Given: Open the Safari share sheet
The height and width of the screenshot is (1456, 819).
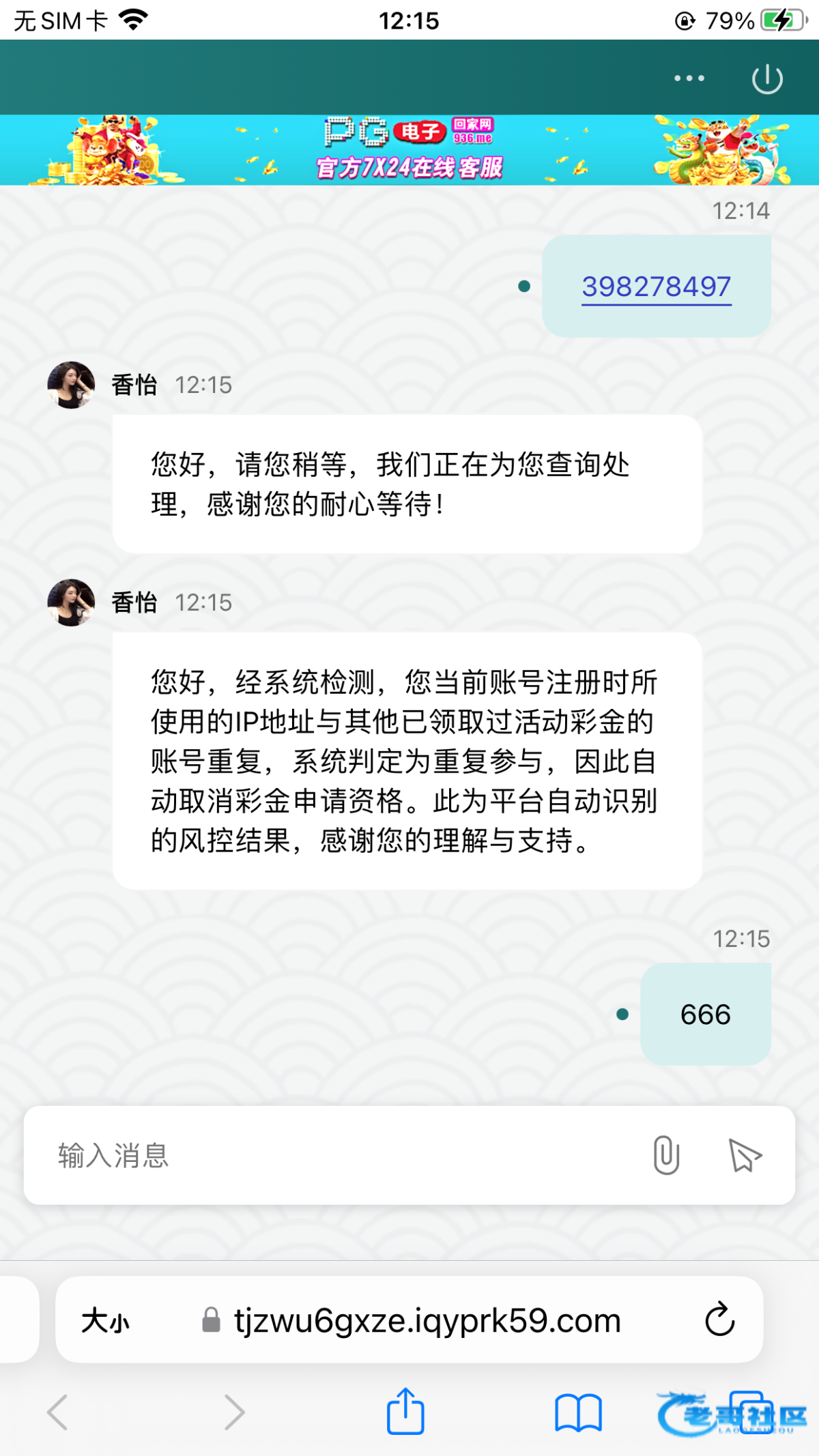Looking at the screenshot, I should [x=405, y=1410].
